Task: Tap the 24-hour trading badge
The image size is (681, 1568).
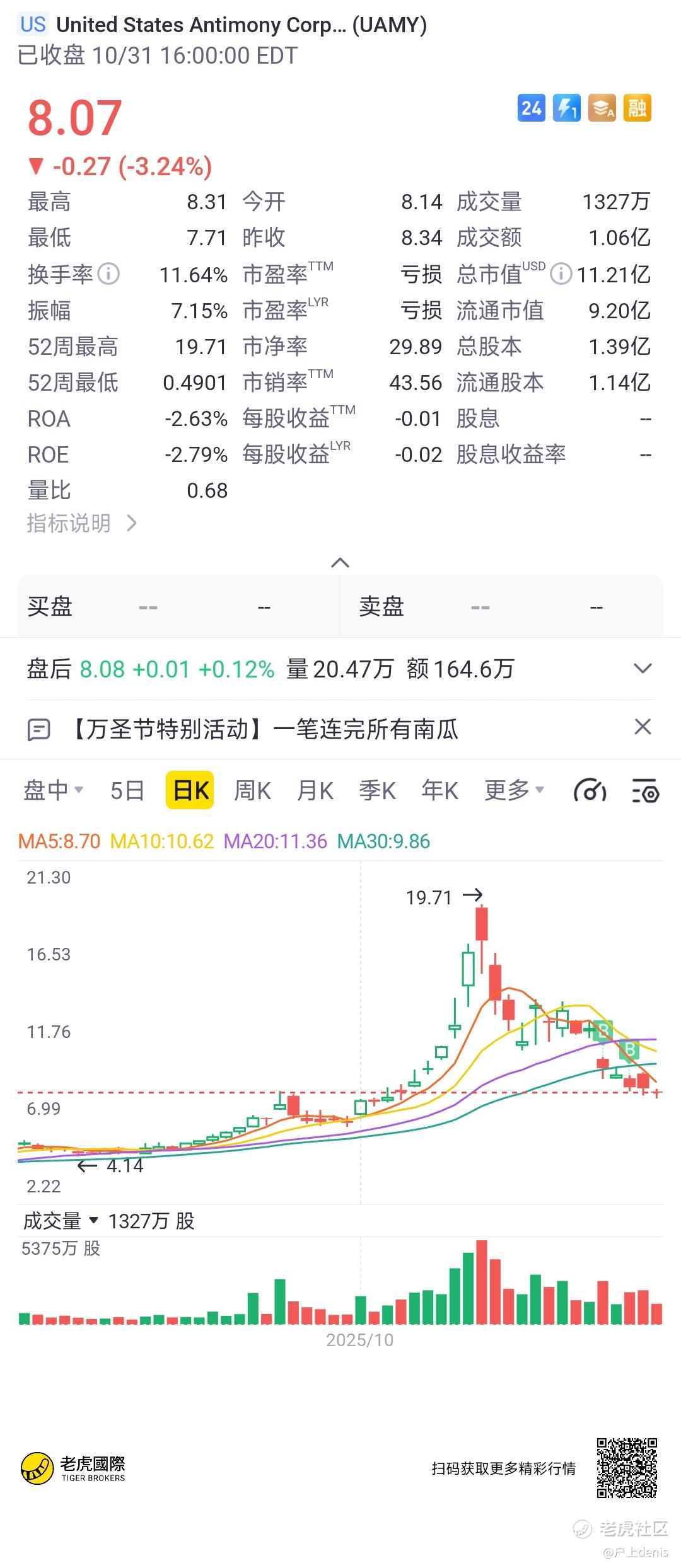Action: point(531,108)
